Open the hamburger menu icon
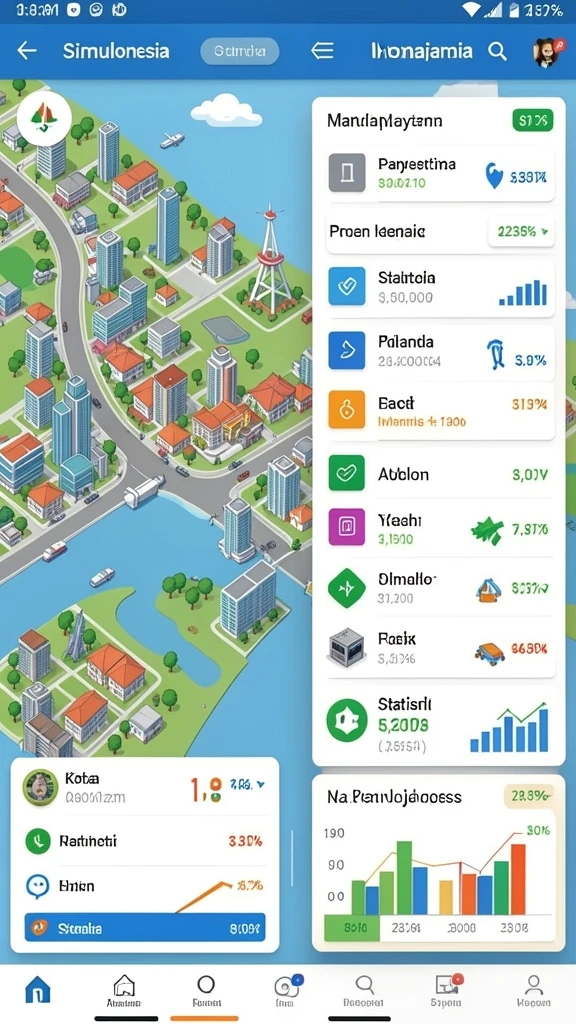 [x=323, y=51]
